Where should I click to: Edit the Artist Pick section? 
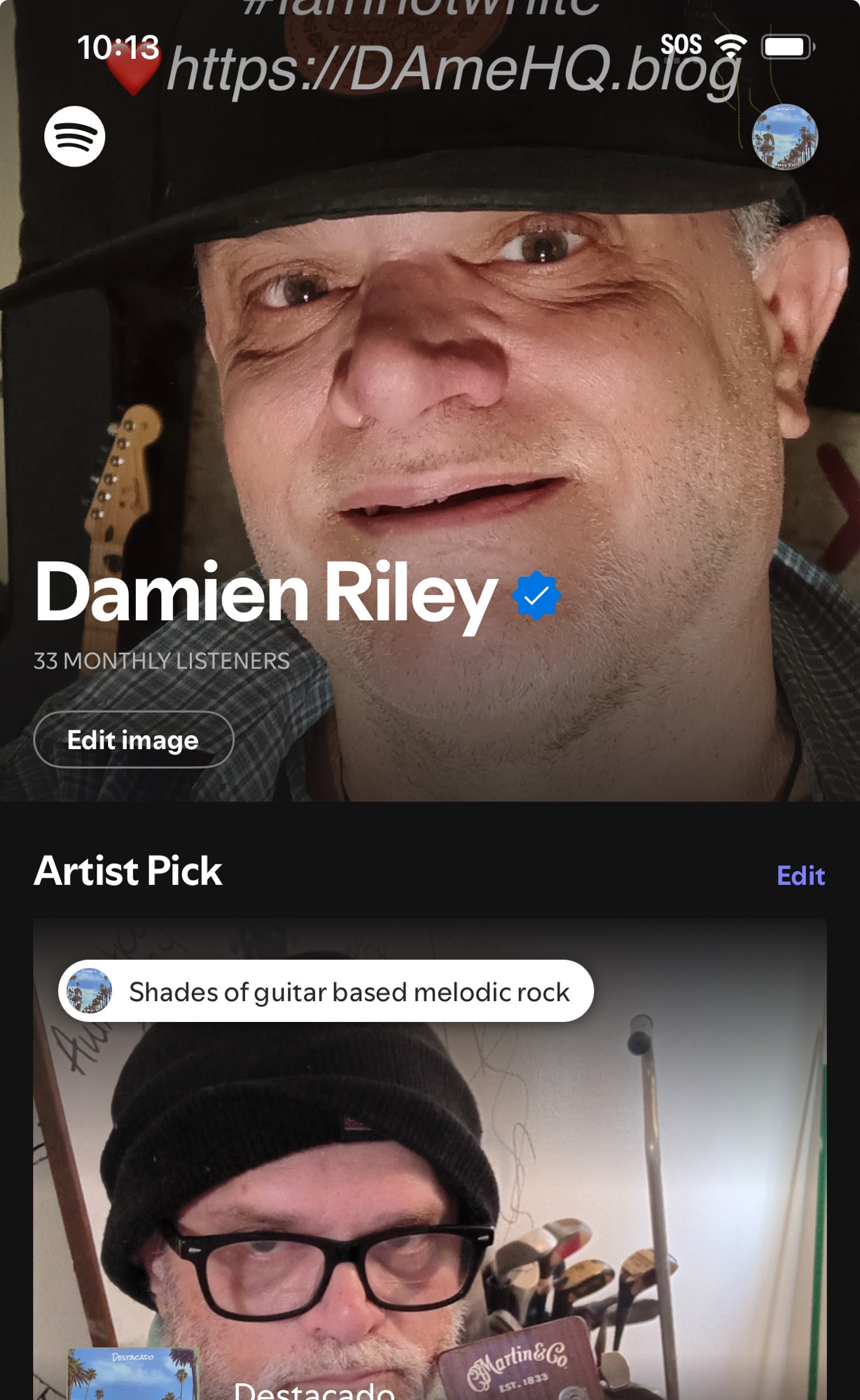click(800, 876)
